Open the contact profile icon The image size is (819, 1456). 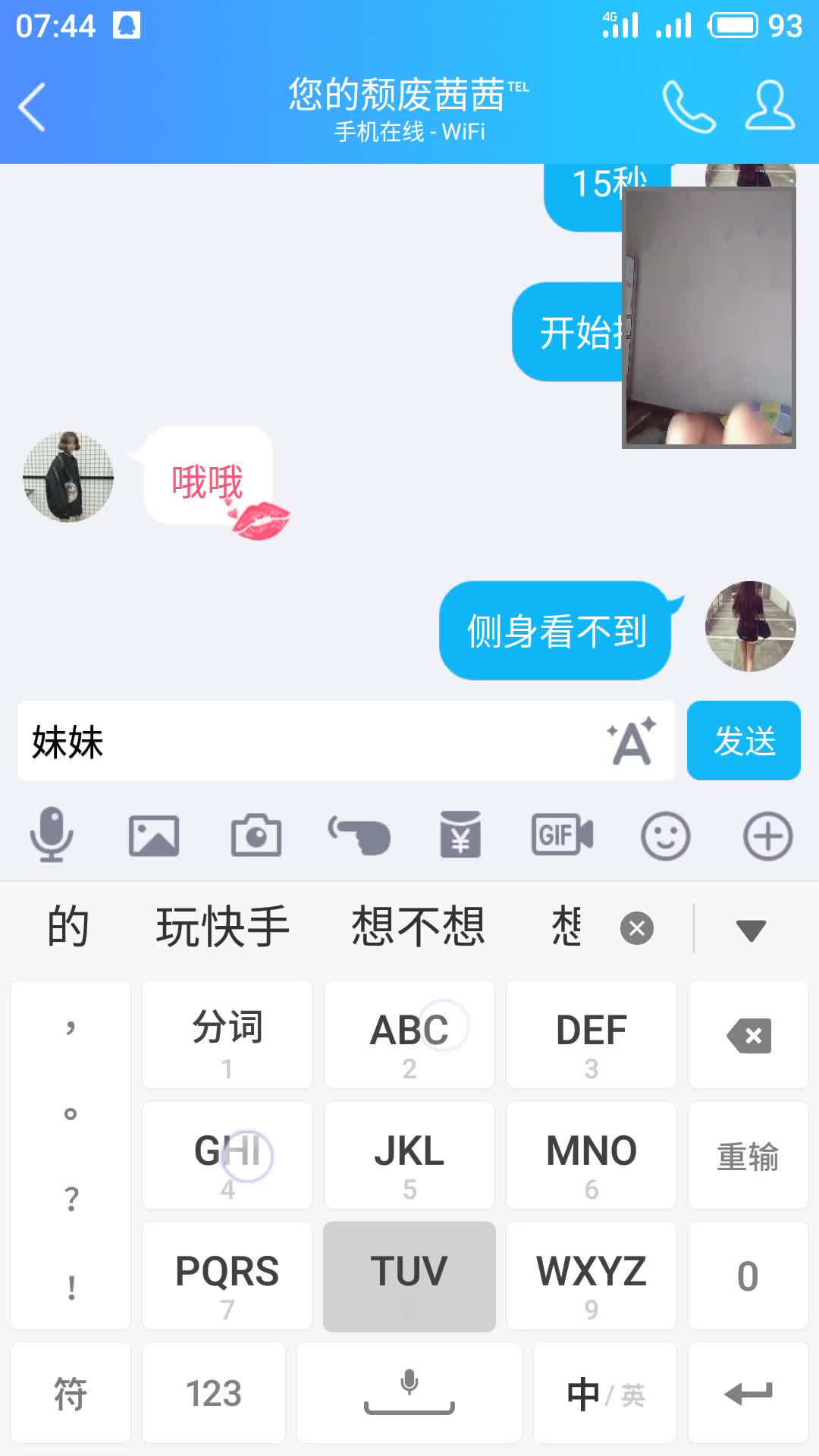(x=770, y=107)
